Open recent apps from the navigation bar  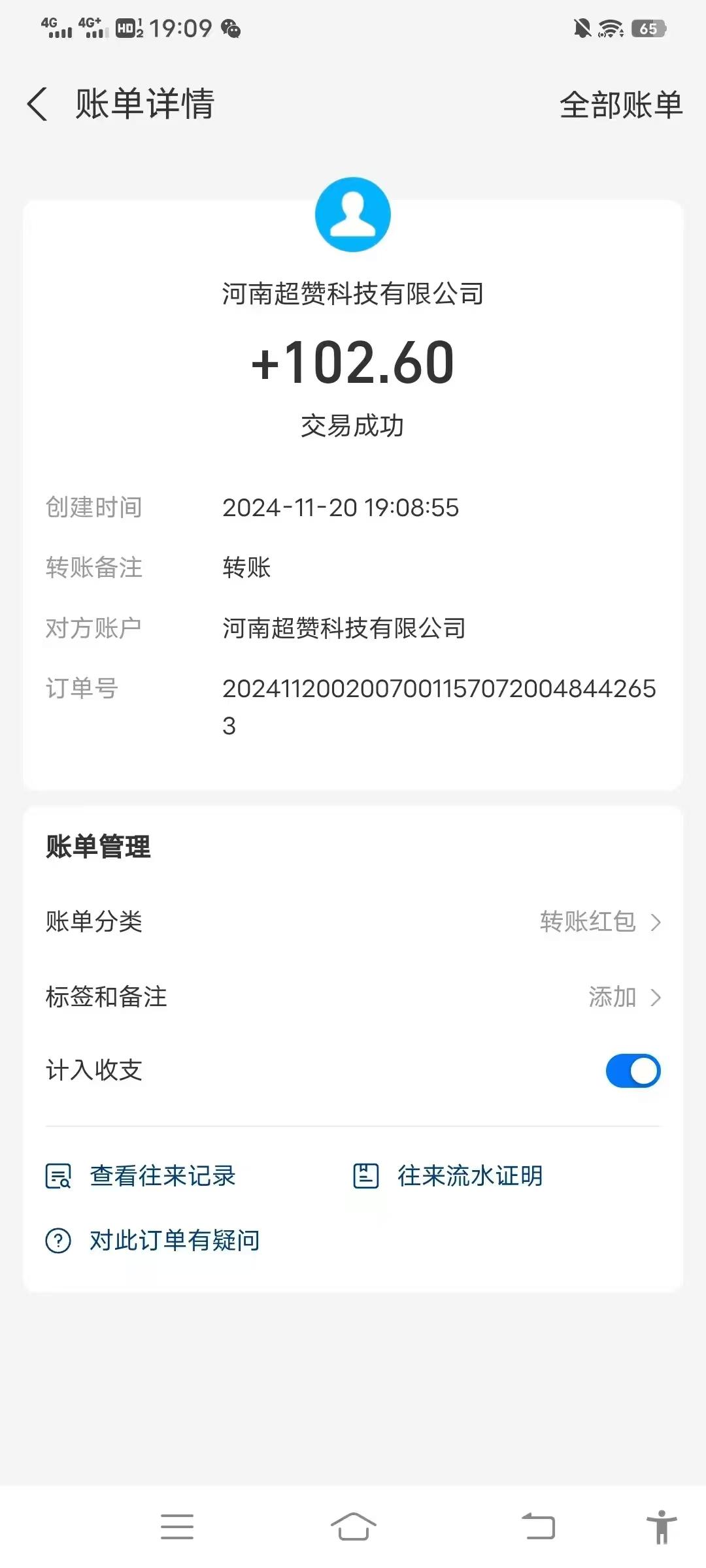pyautogui.click(x=177, y=1527)
